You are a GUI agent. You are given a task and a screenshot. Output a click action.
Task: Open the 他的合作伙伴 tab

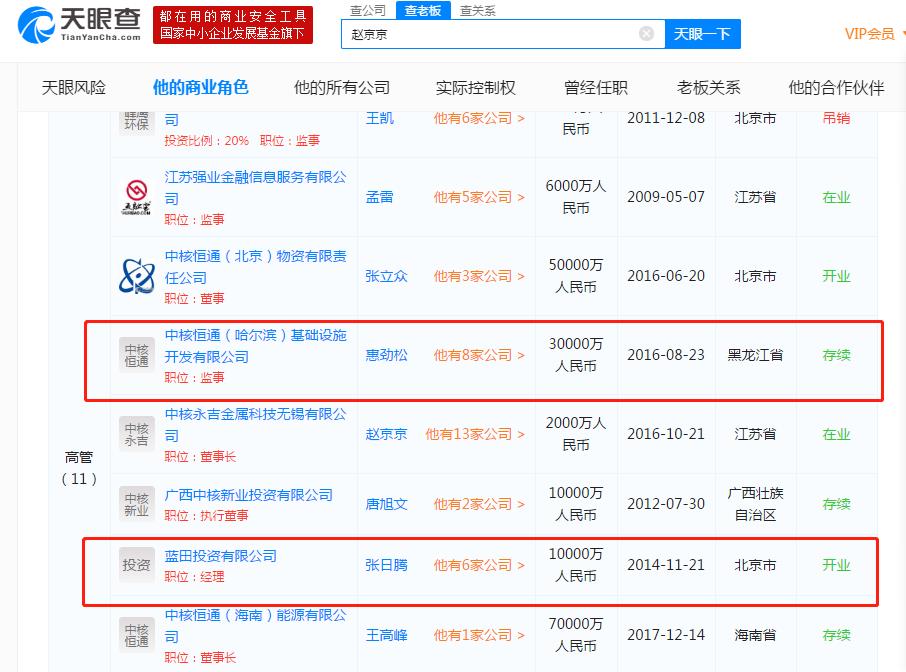click(x=836, y=87)
